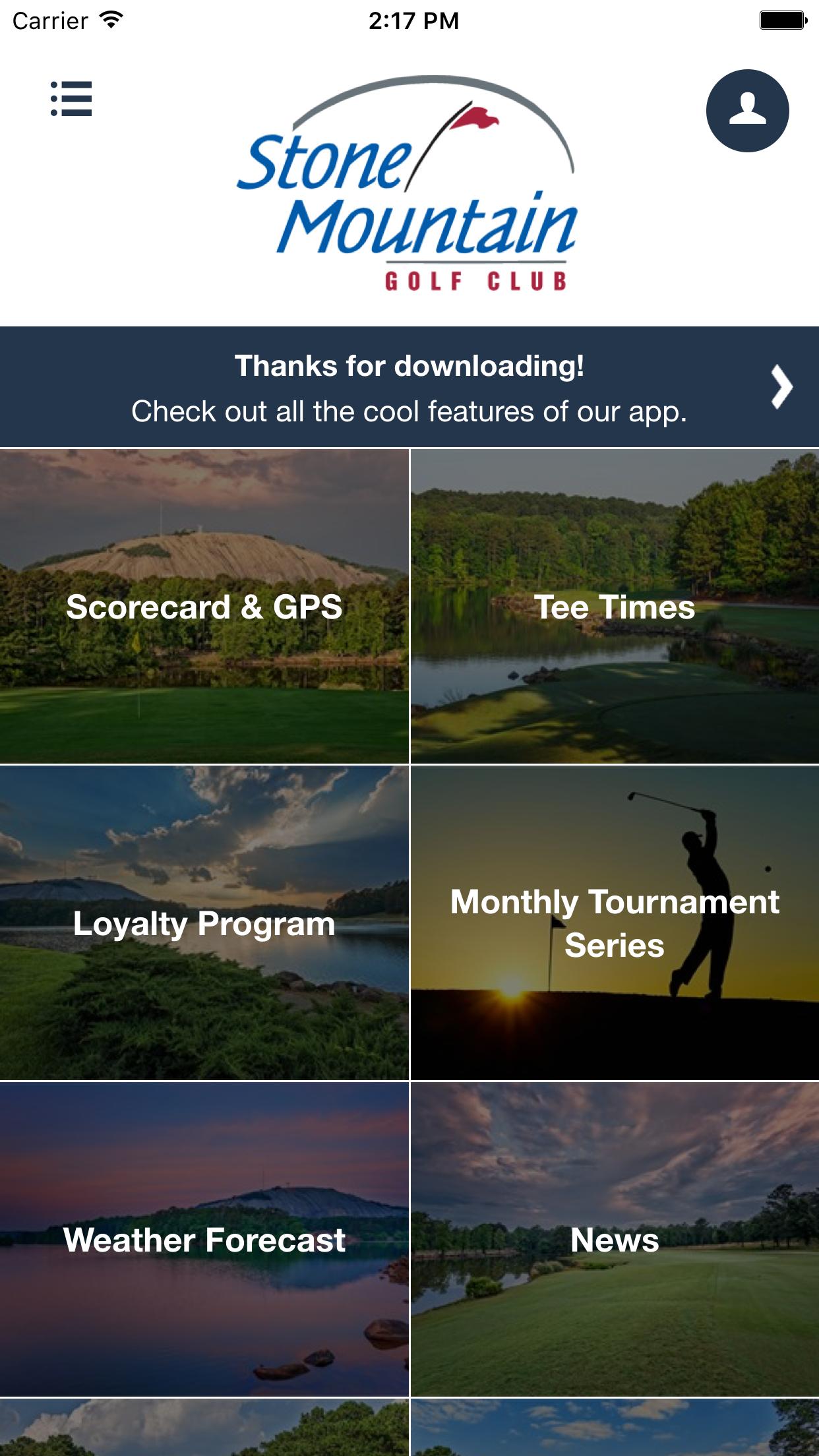Open the Scorecard & GPS tile

204,607
